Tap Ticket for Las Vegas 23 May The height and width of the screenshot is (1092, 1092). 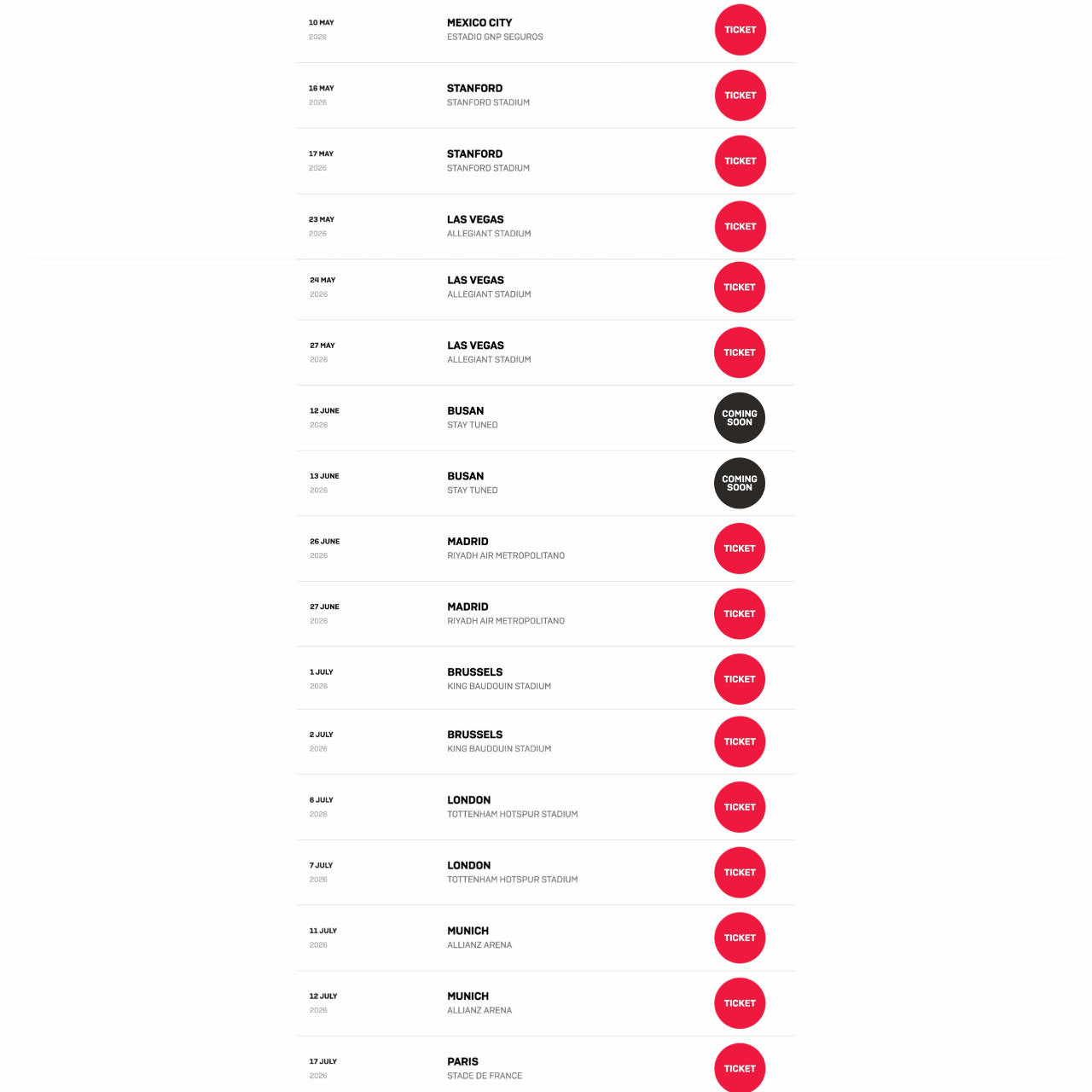(740, 227)
